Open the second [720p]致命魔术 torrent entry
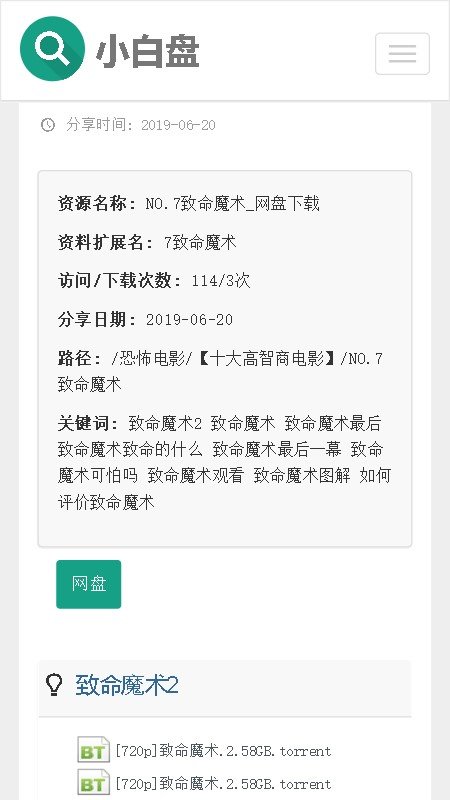 coord(223,784)
